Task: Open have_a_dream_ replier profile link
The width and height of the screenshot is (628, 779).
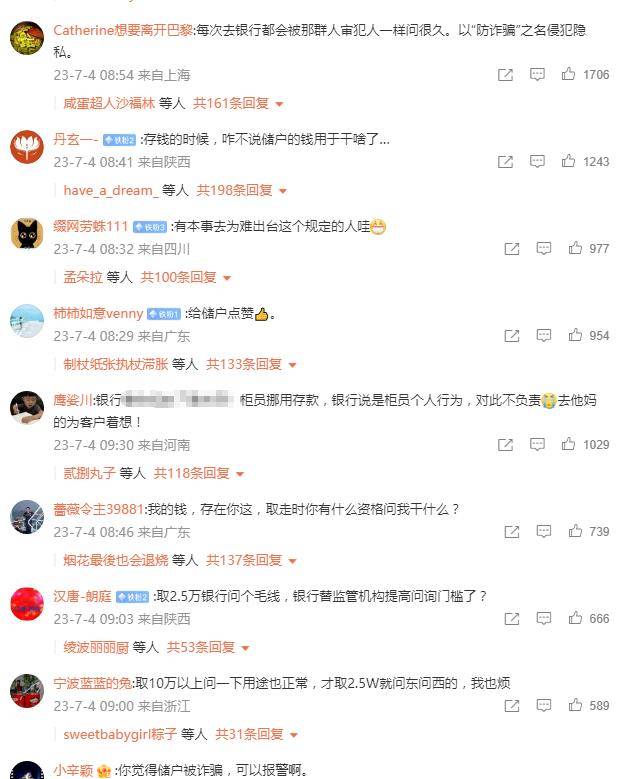Action: [109, 190]
